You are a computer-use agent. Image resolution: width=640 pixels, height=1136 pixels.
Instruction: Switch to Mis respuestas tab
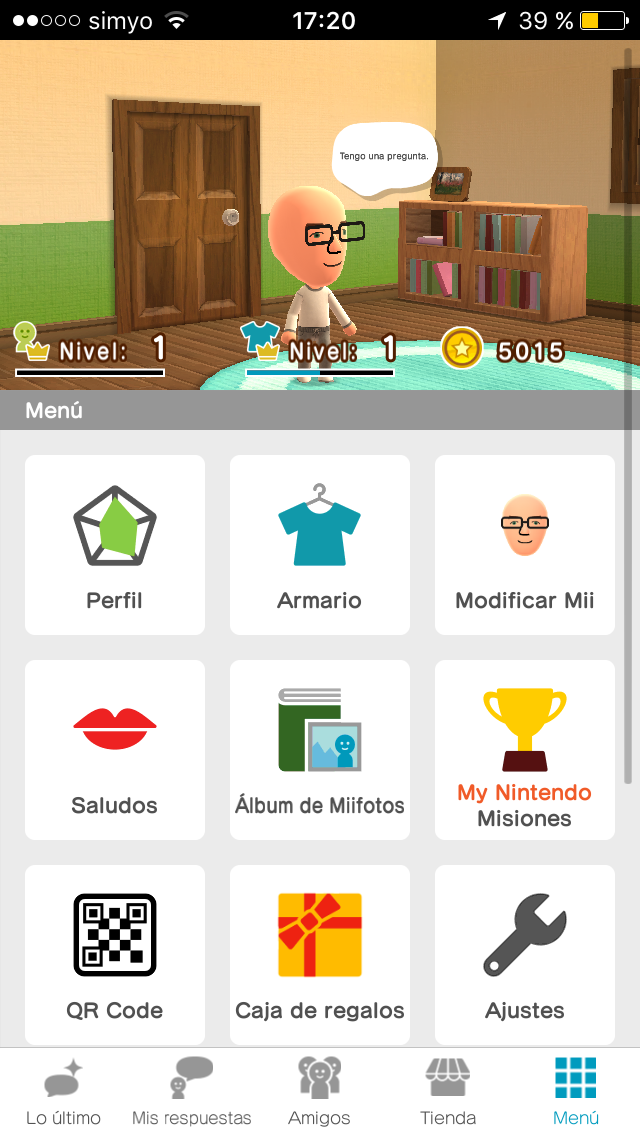[x=192, y=1092]
